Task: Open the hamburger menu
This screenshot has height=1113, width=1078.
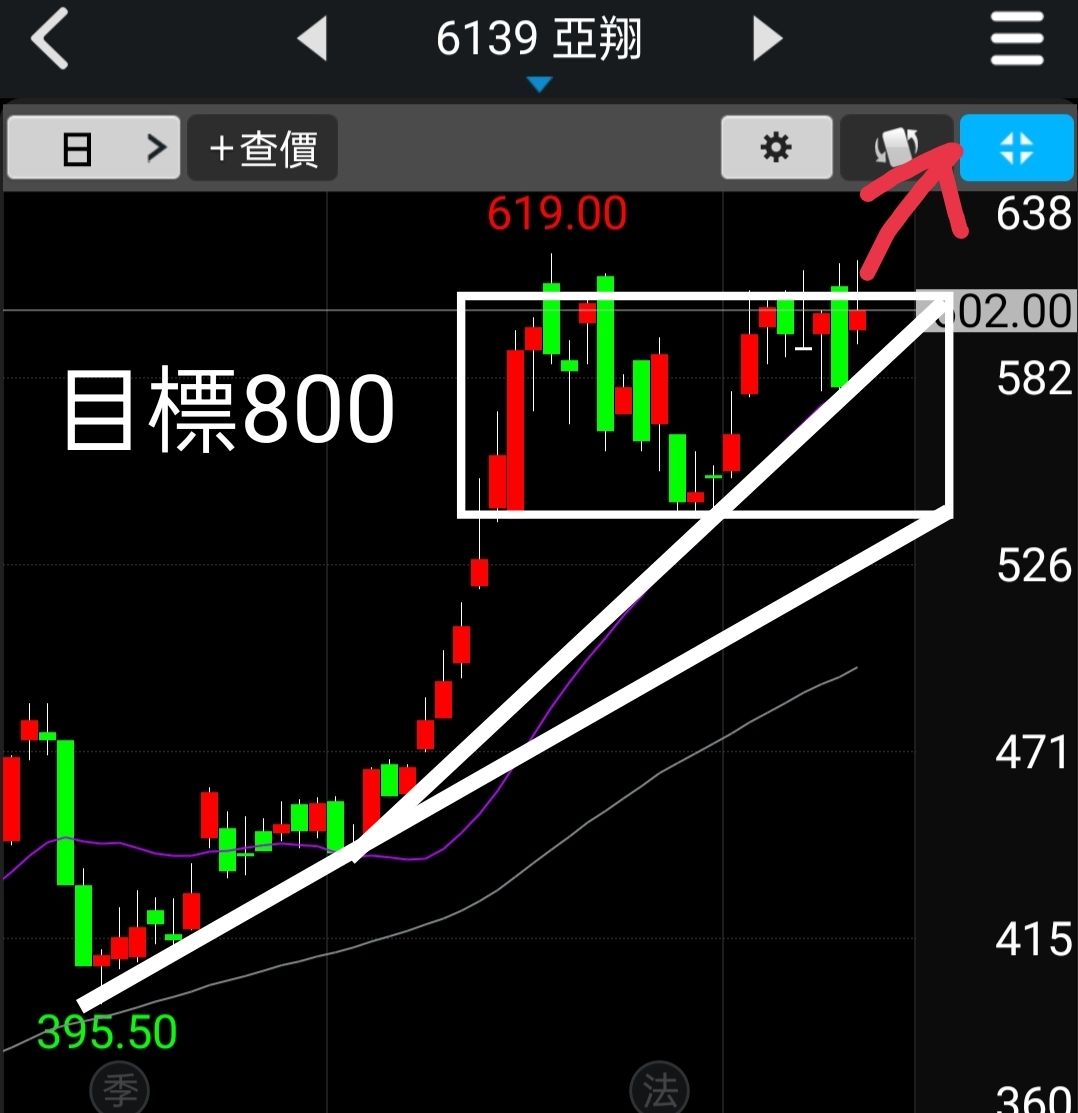Action: coord(1016,41)
